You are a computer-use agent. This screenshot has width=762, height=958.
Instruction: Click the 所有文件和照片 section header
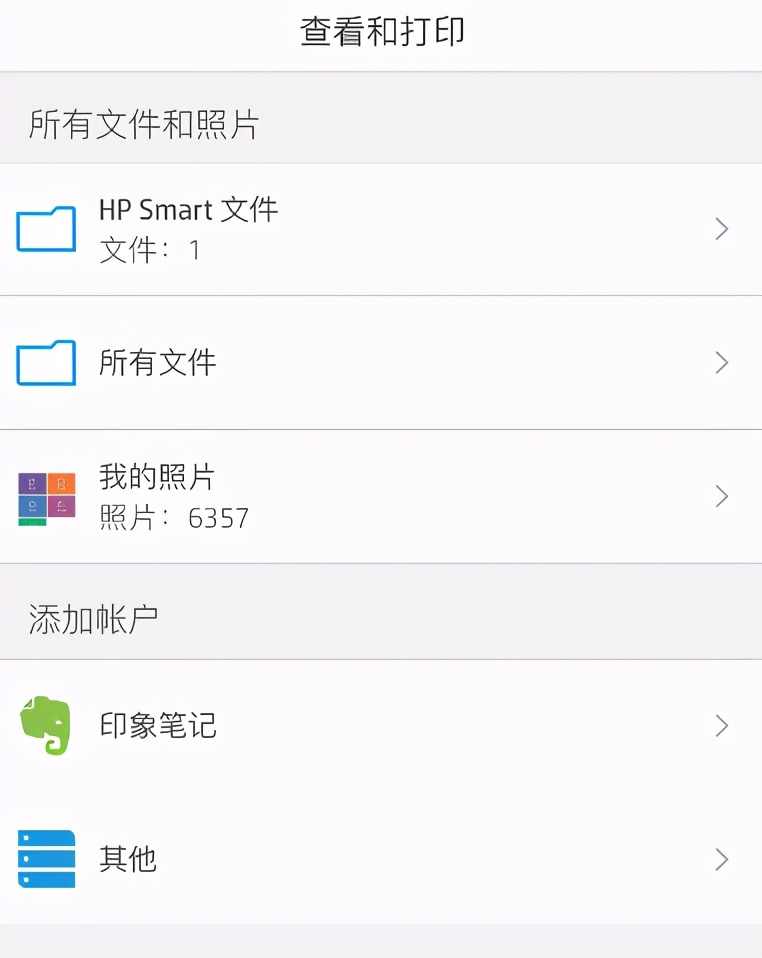coord(140,118)
